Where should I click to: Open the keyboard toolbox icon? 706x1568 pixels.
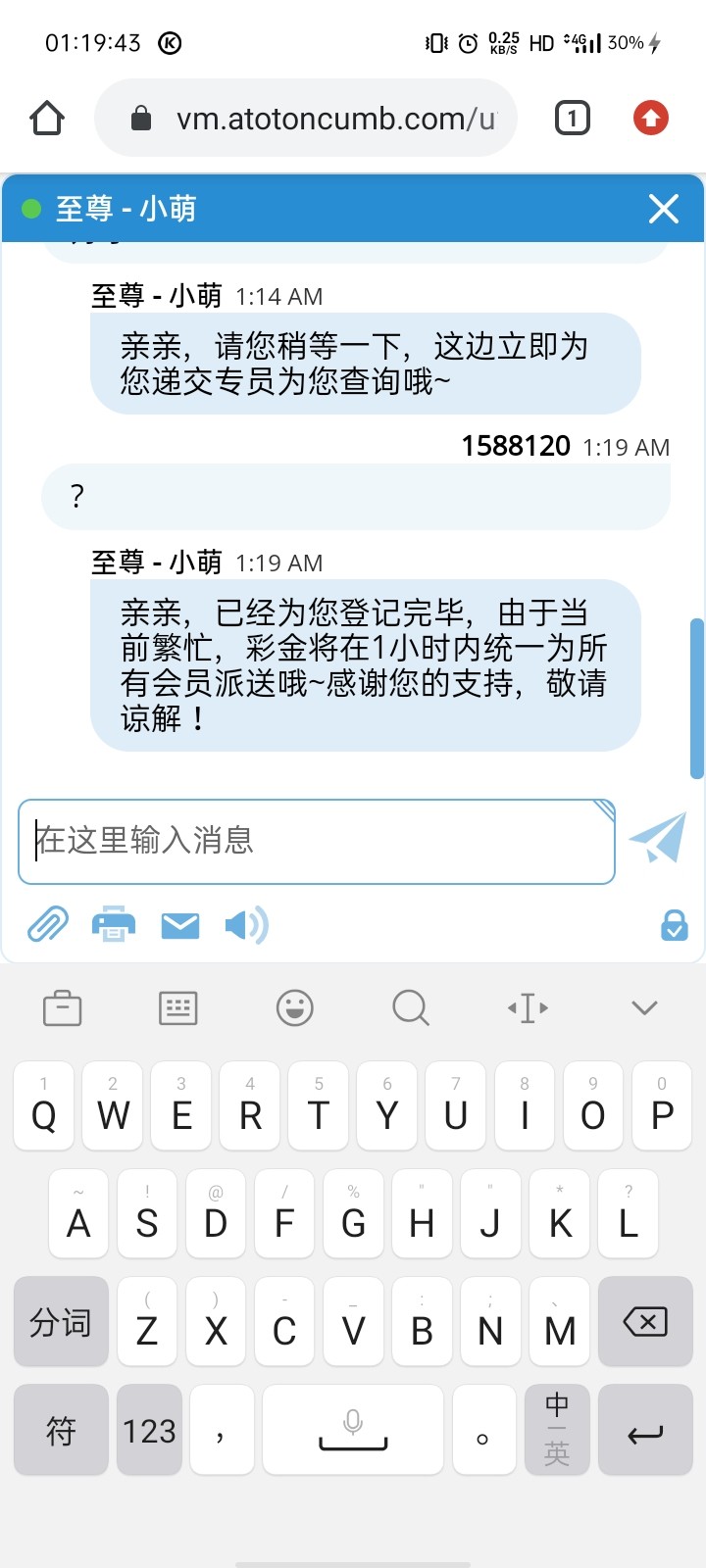63,1007
